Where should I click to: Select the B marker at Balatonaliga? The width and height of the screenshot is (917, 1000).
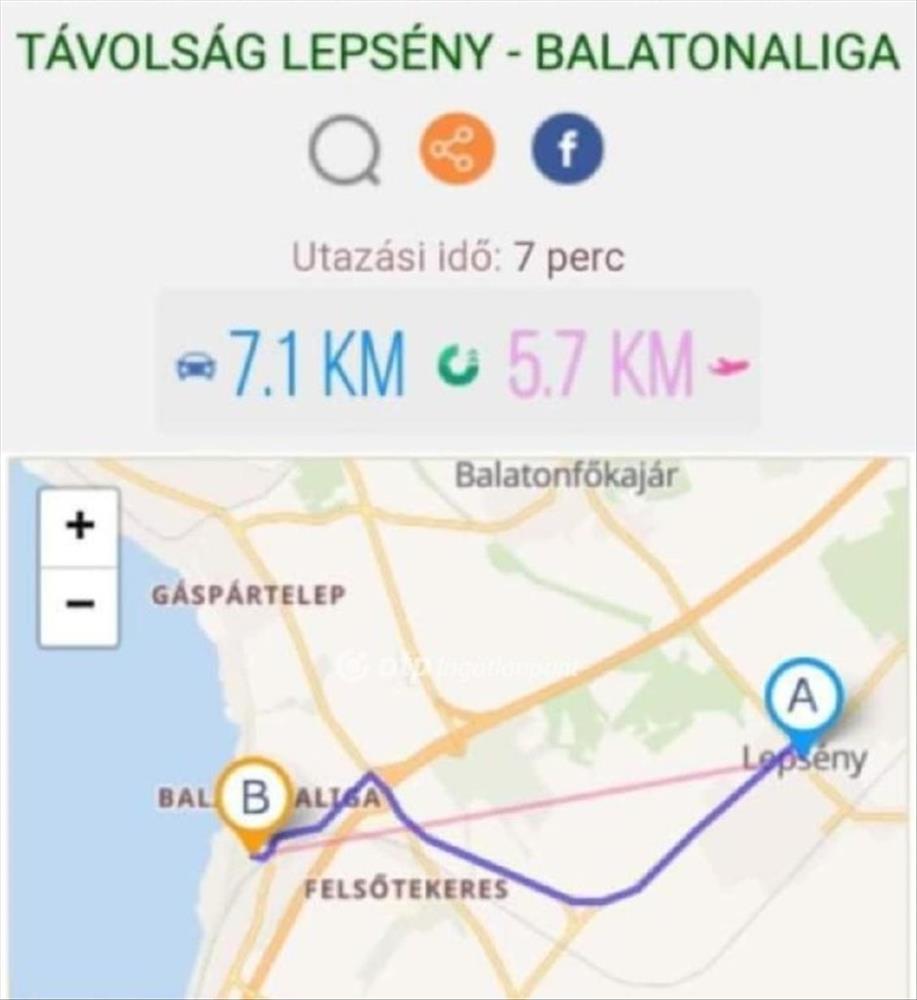coord(256,800)
